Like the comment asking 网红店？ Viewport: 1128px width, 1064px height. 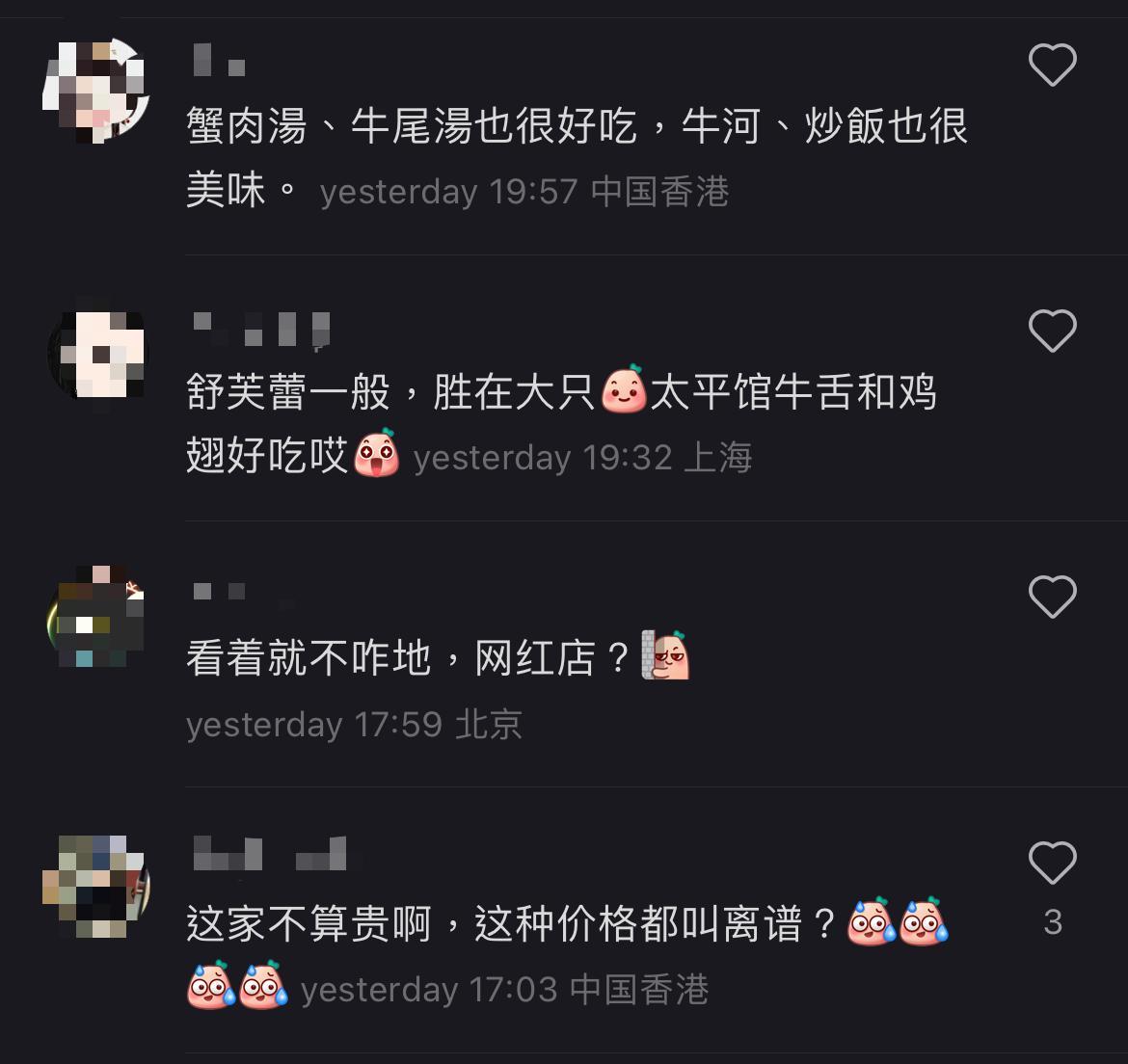pyautogui.click(x=1052, y=597)
